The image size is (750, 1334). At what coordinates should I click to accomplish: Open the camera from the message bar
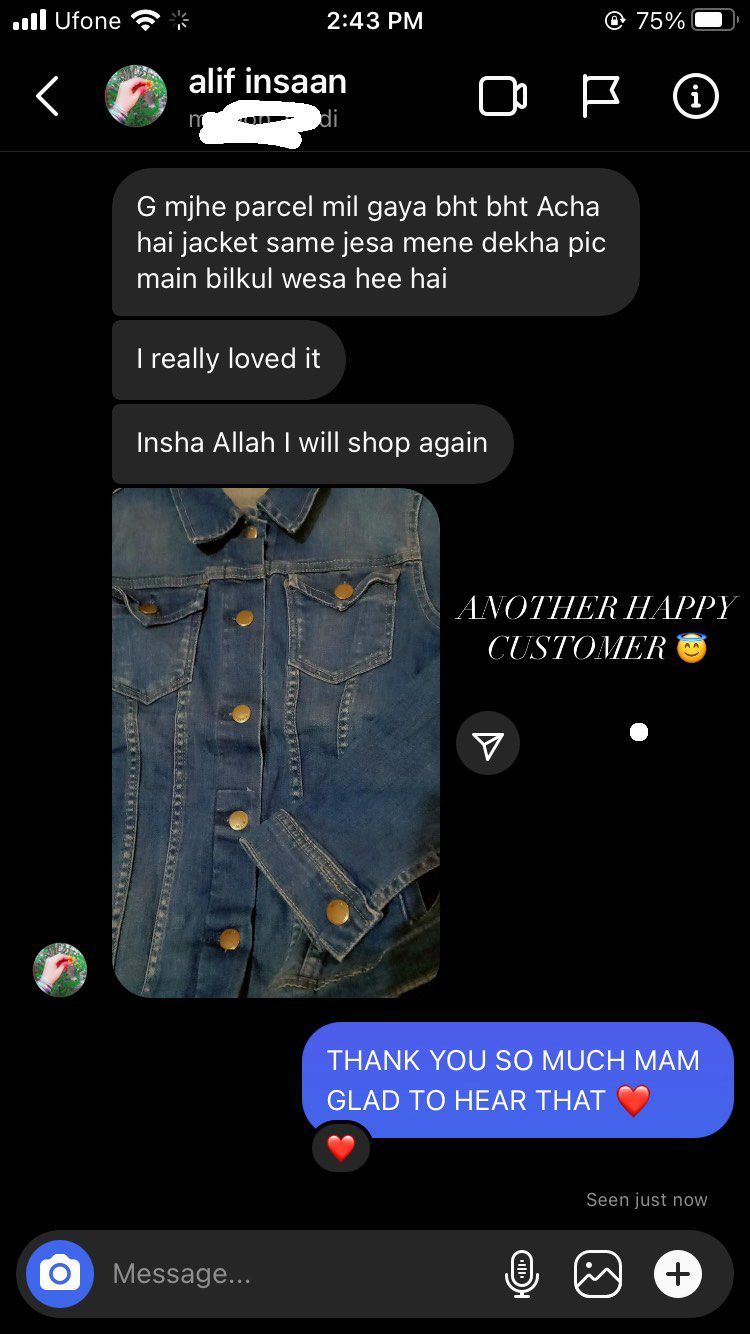click(60, 1274)
